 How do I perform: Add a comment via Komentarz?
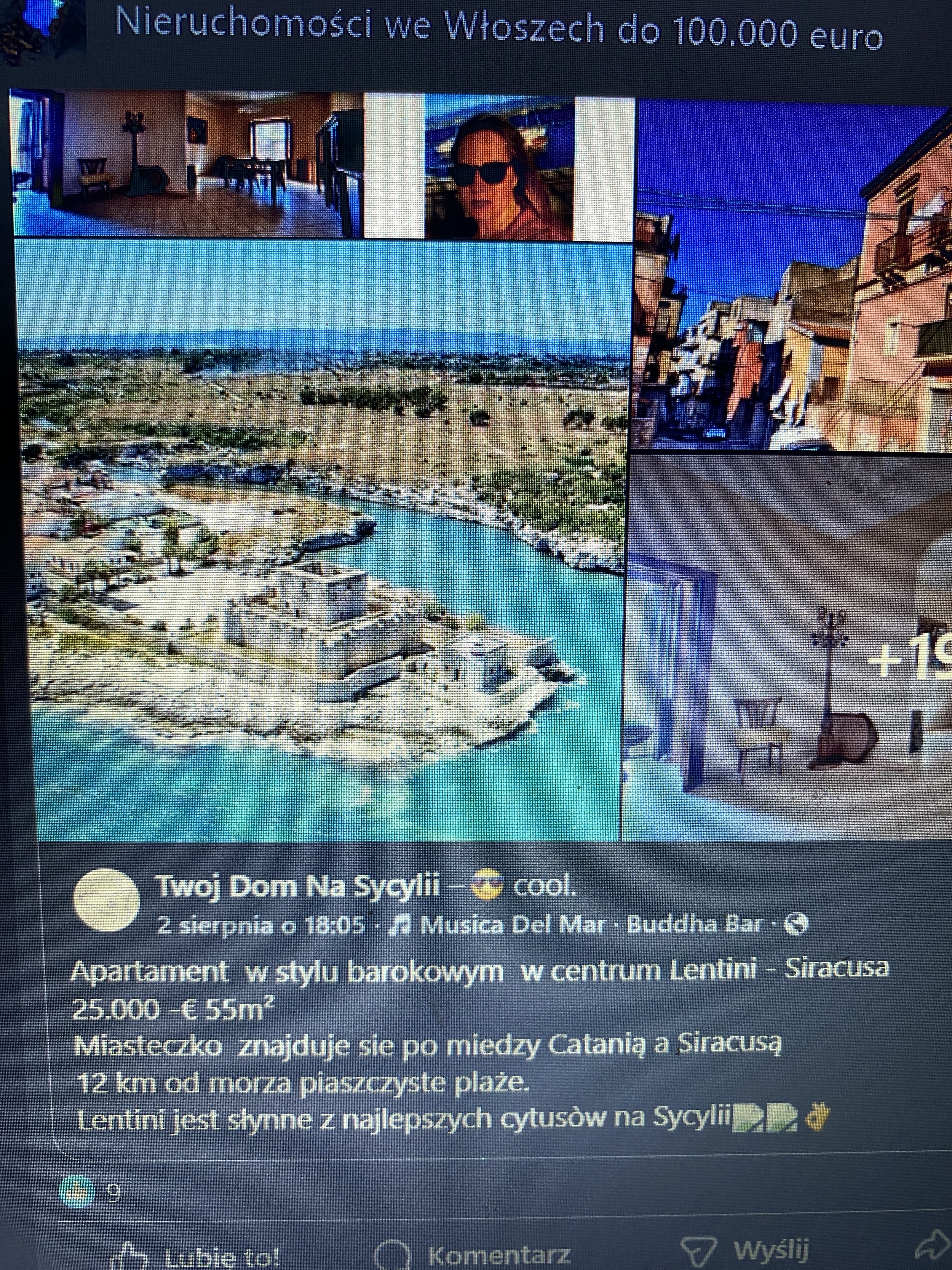click(x=473, y=1255)
